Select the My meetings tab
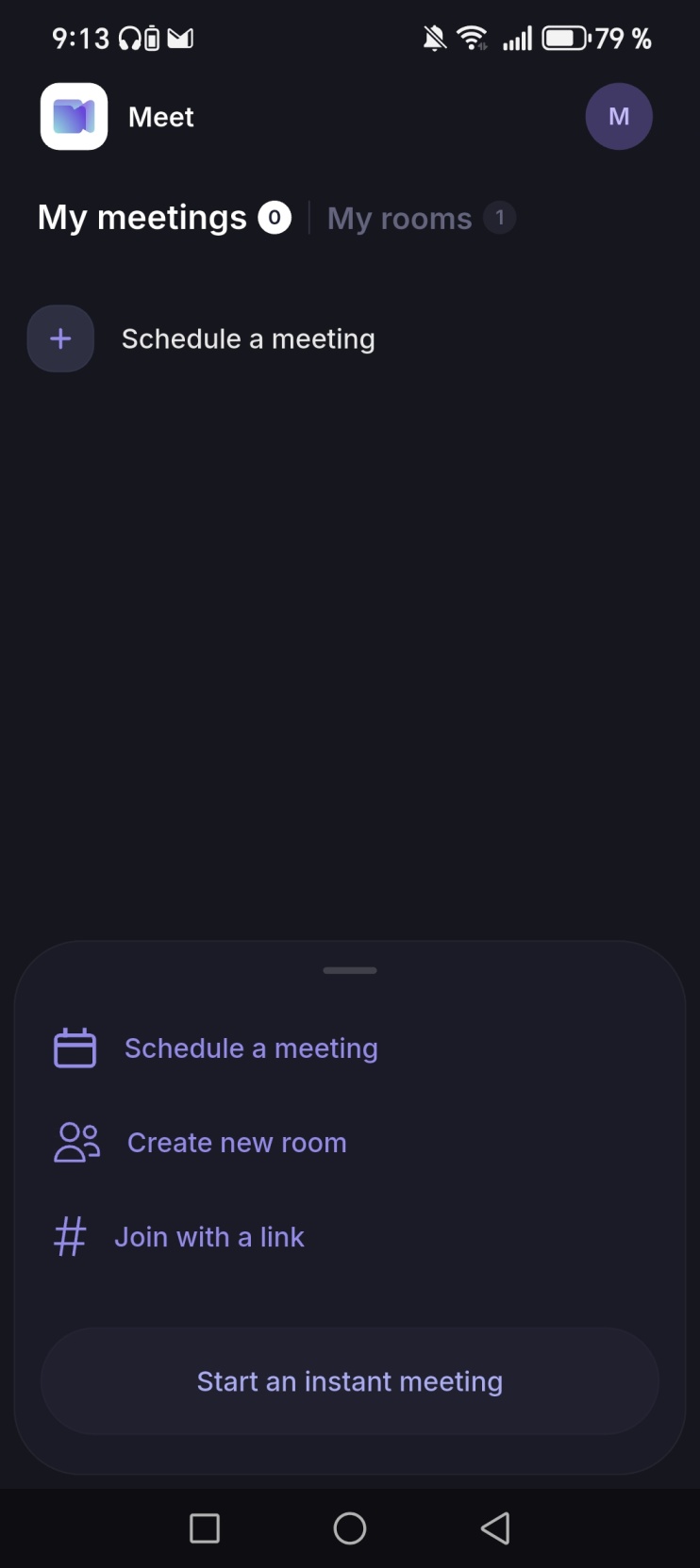The width and height of the screenshot is (700, 1568). [x=143, y=218]
